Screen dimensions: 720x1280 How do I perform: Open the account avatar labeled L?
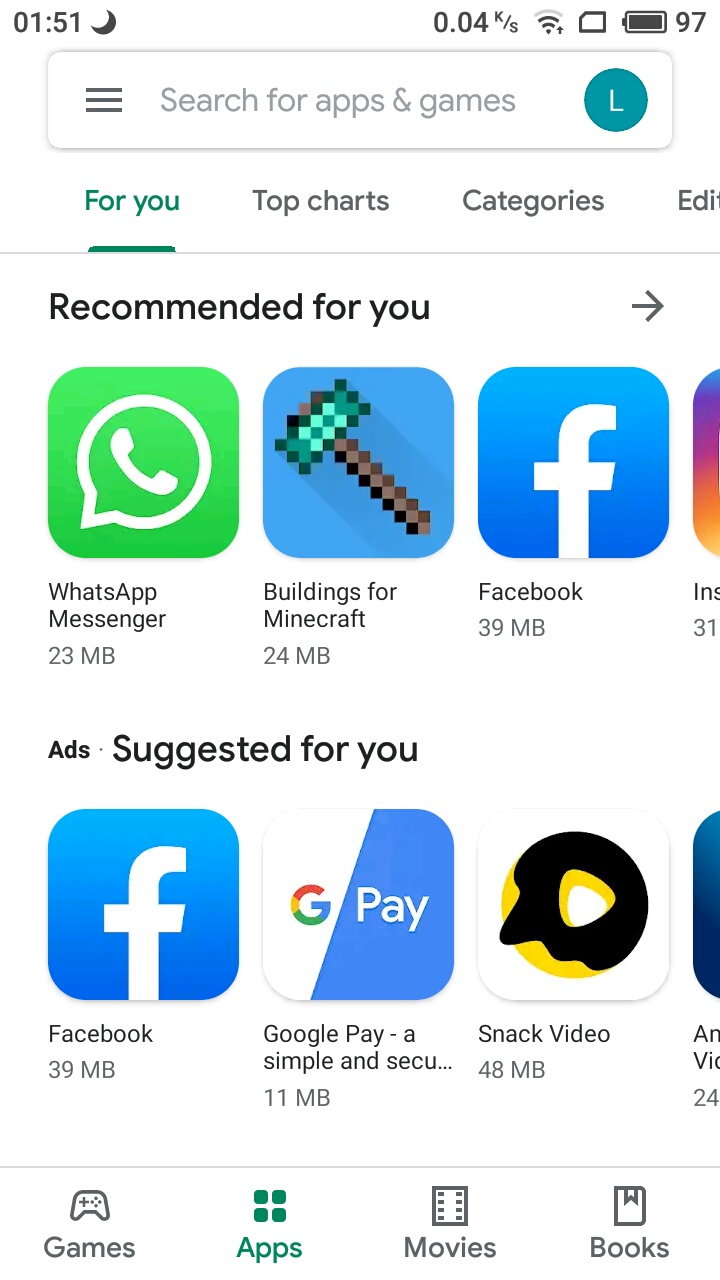point(615,100)
